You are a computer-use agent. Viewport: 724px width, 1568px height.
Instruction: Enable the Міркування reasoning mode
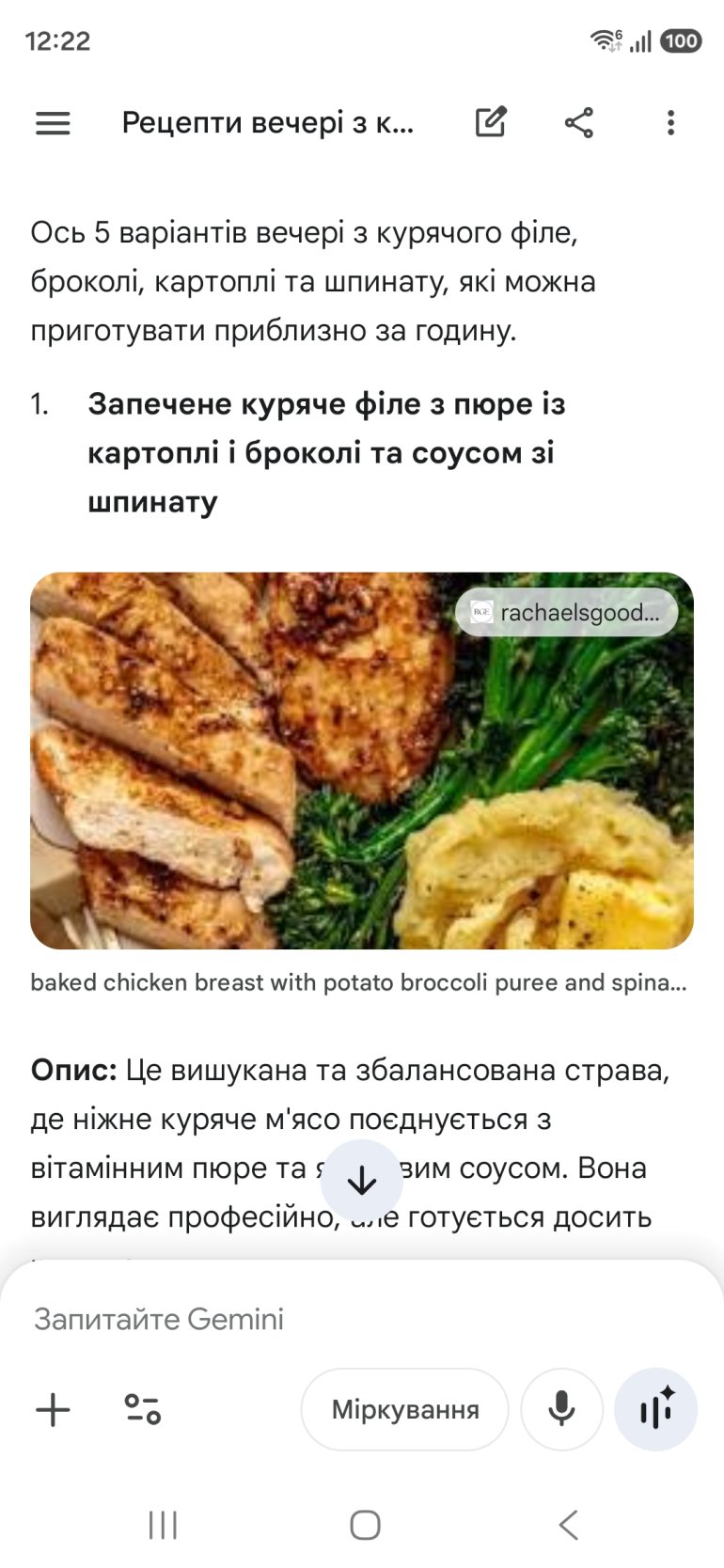(x=403, y=1409)
